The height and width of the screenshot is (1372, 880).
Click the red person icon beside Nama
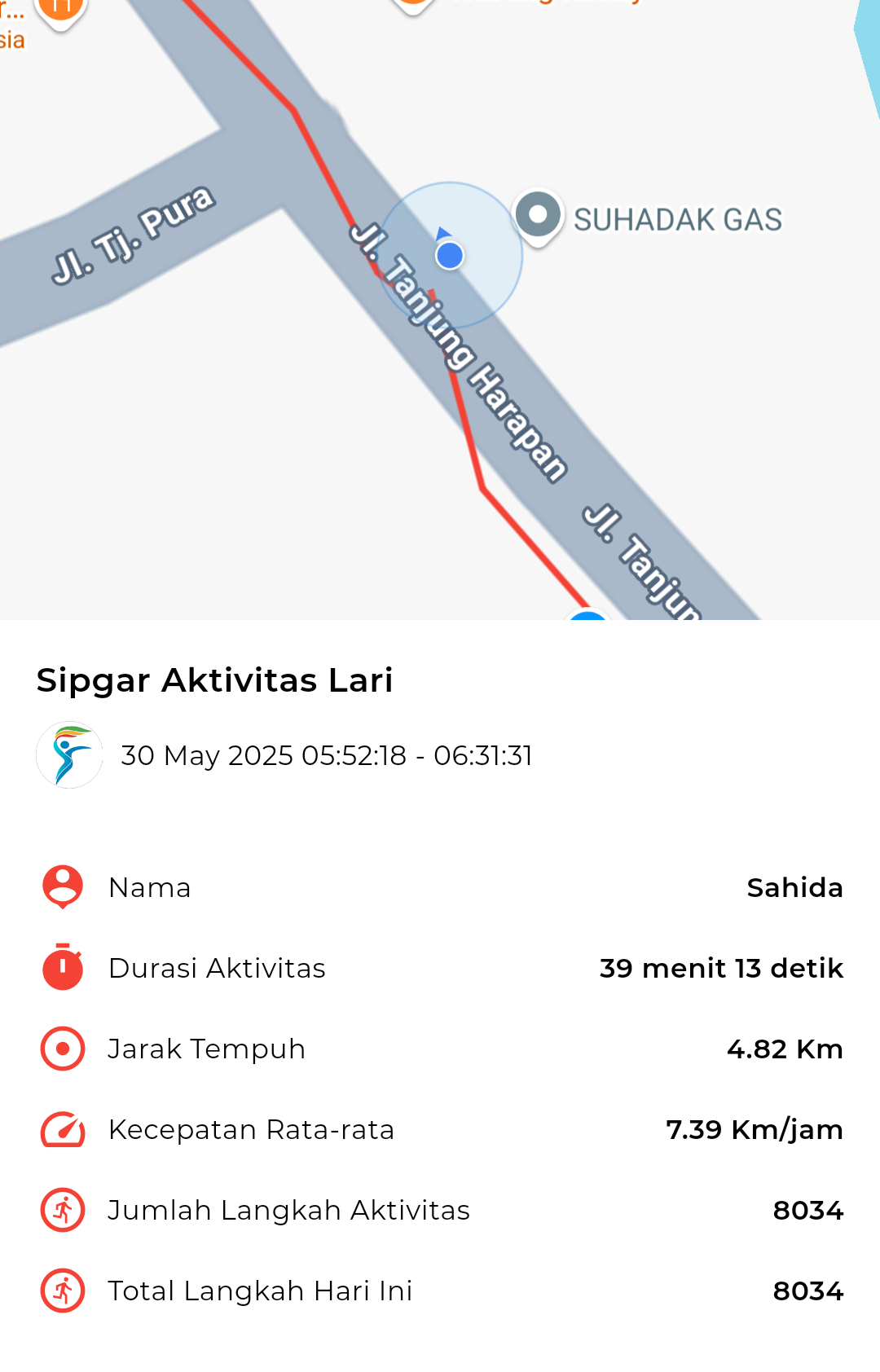61,887
